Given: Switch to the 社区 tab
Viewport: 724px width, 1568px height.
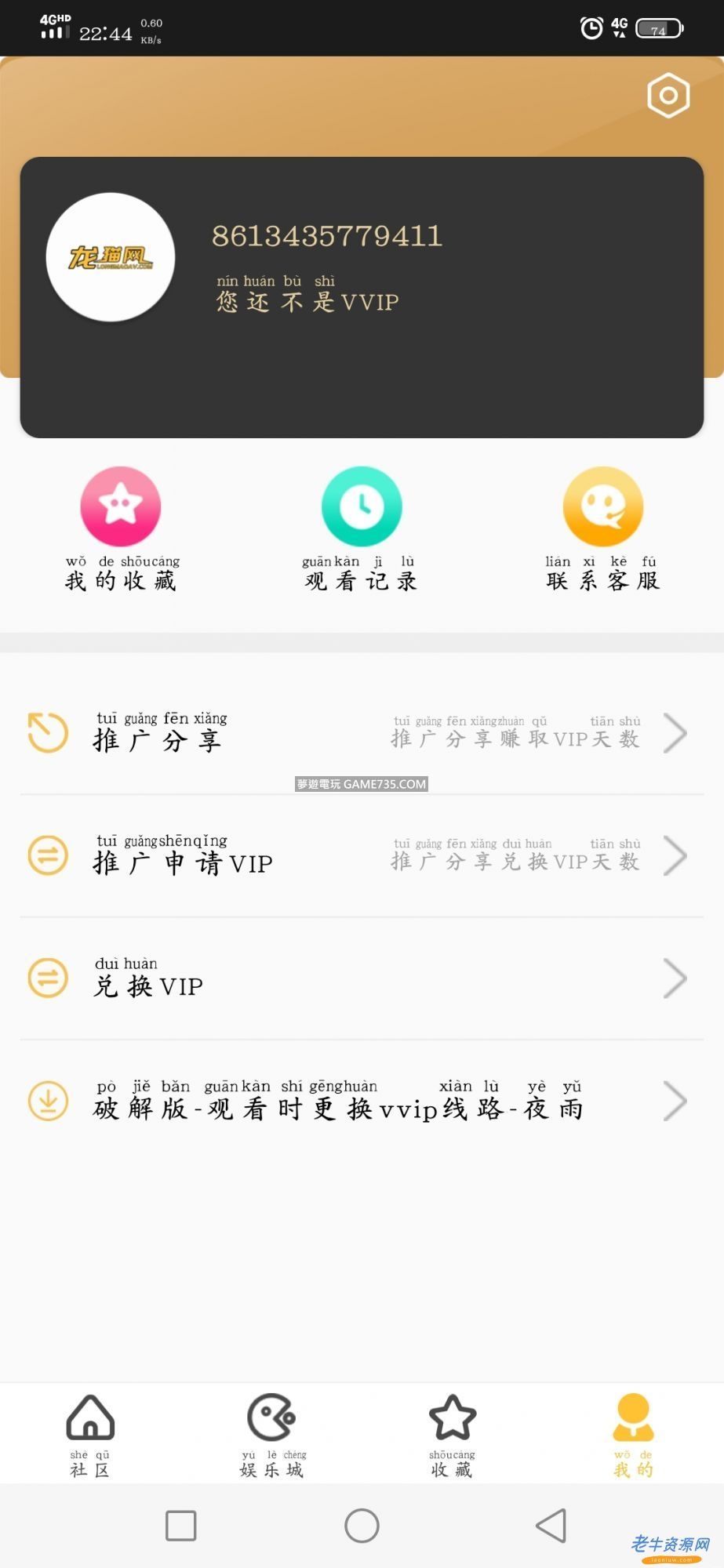Looking at the screenshot, I should 90,1435.
